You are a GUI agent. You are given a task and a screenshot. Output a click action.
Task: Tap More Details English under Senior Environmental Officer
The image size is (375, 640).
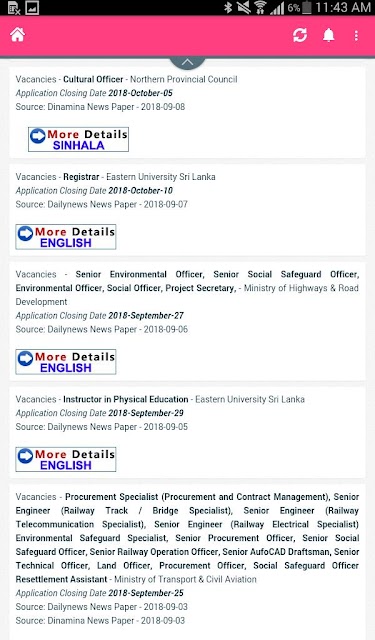tap(66, 362)
